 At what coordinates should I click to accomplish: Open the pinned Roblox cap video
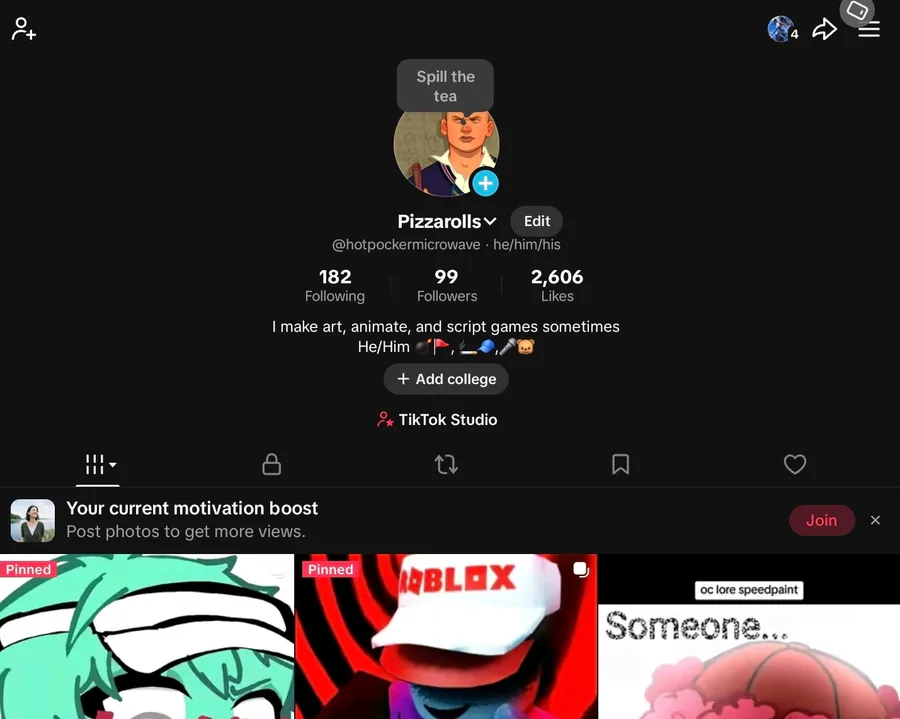click(x=446, y=636)
